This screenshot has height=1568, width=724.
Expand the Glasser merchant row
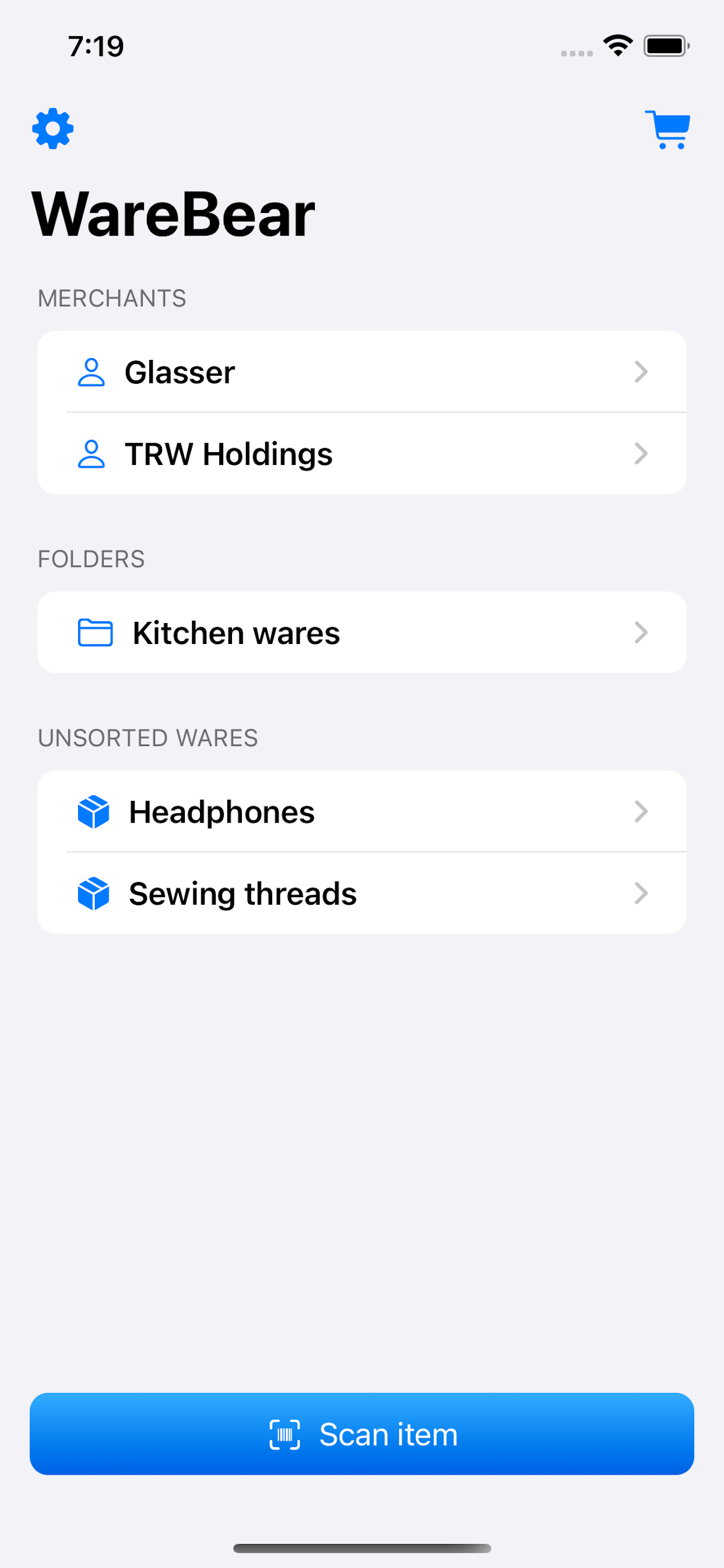(x=641, y=372)
